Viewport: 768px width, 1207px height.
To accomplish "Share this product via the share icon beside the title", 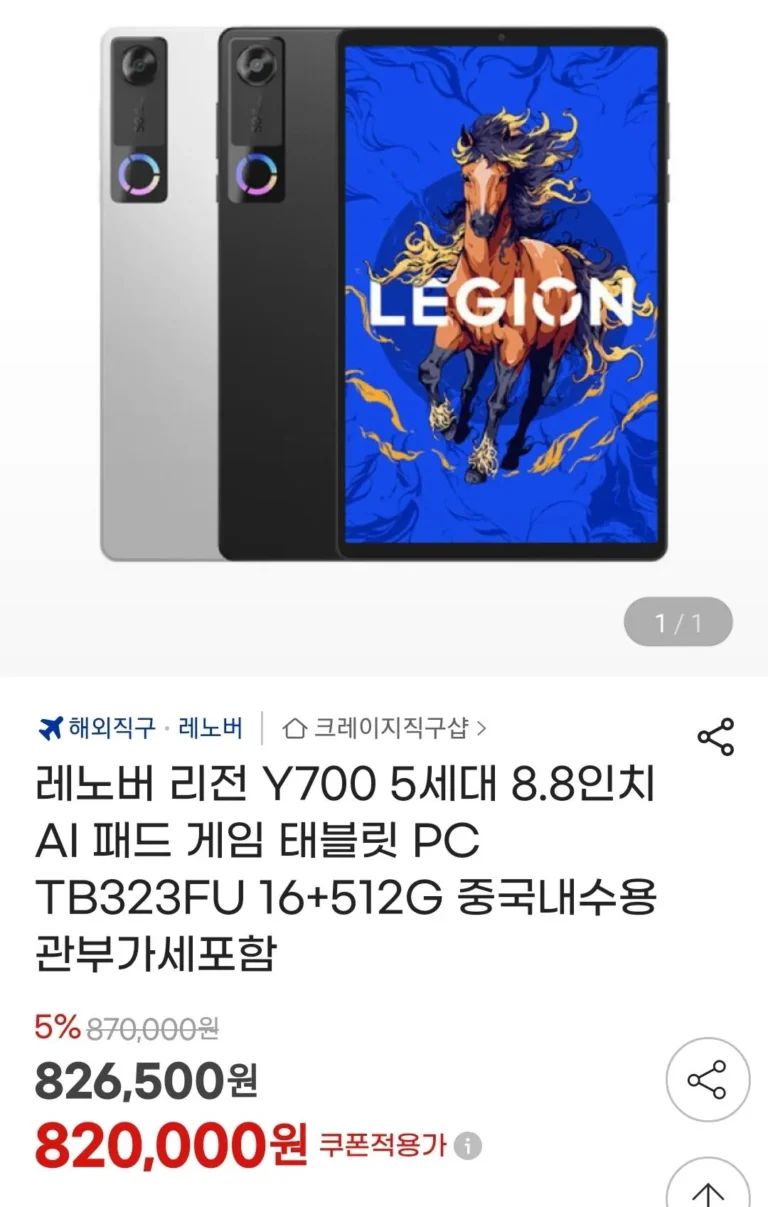I will coord(715,737).
